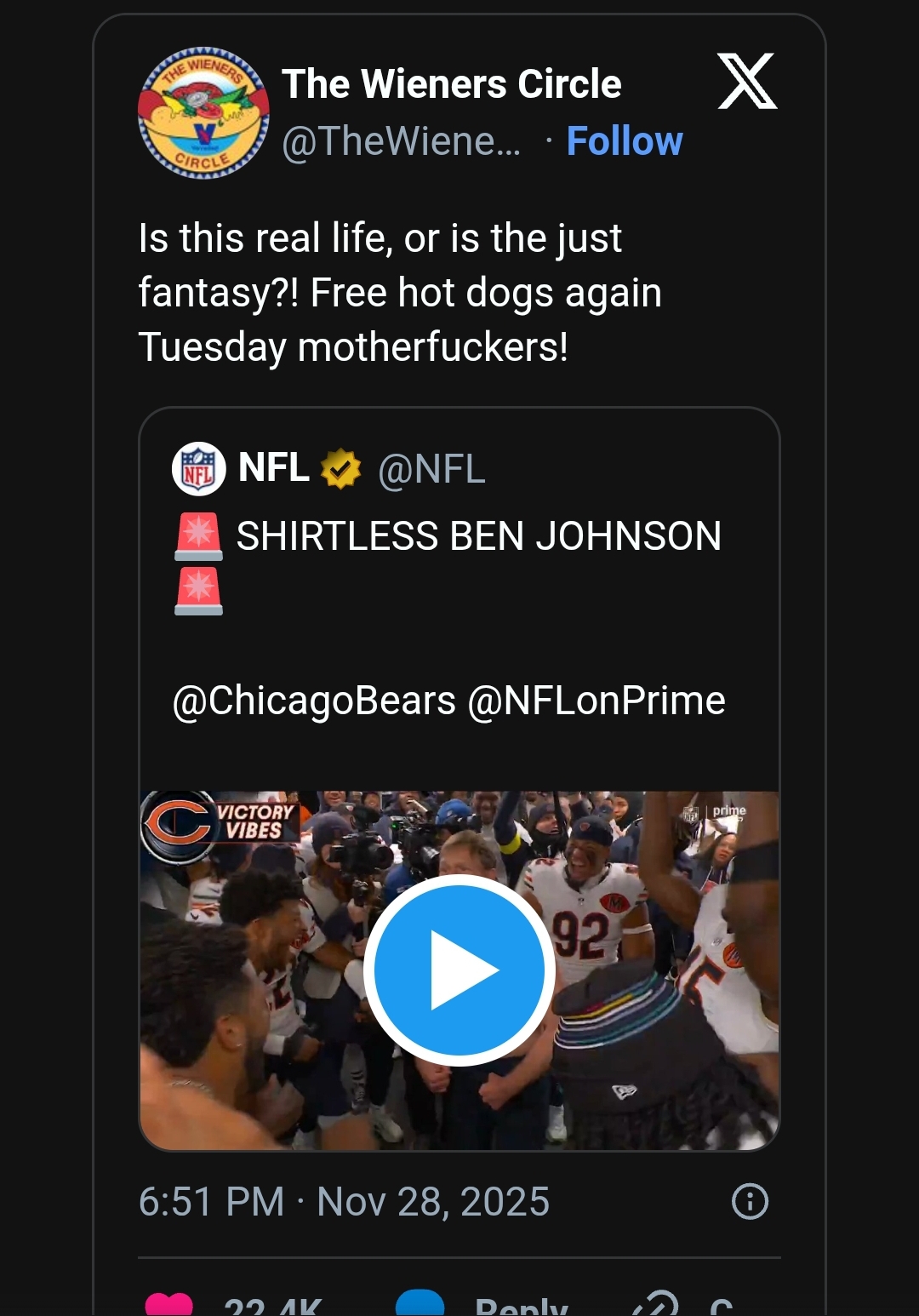Play the Bears victory video
The width and height of the screenshot is (919, 1316).
(x=459, y=970)
